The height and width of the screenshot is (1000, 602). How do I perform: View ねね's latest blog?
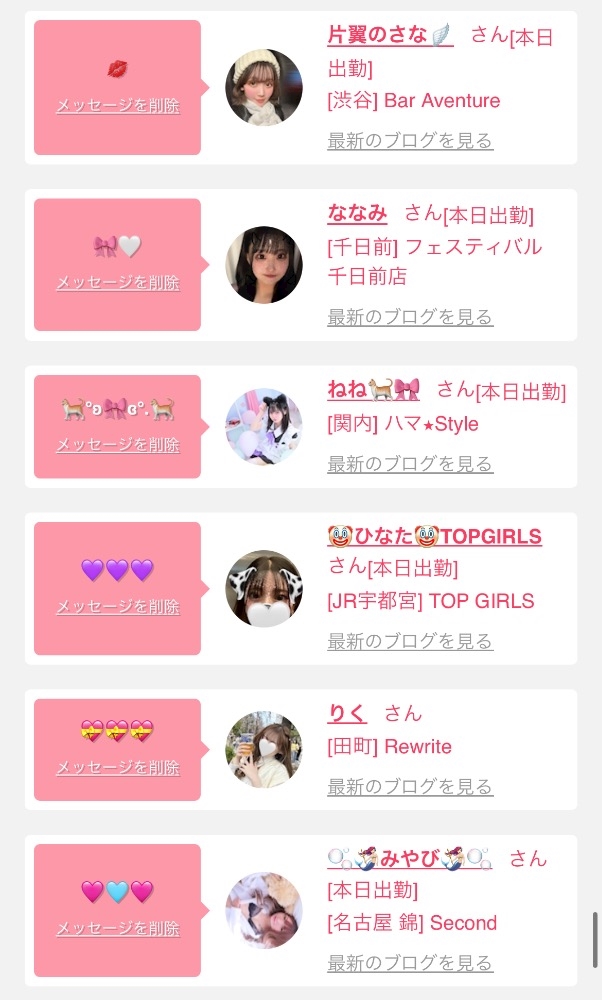[x=410, y=464]
